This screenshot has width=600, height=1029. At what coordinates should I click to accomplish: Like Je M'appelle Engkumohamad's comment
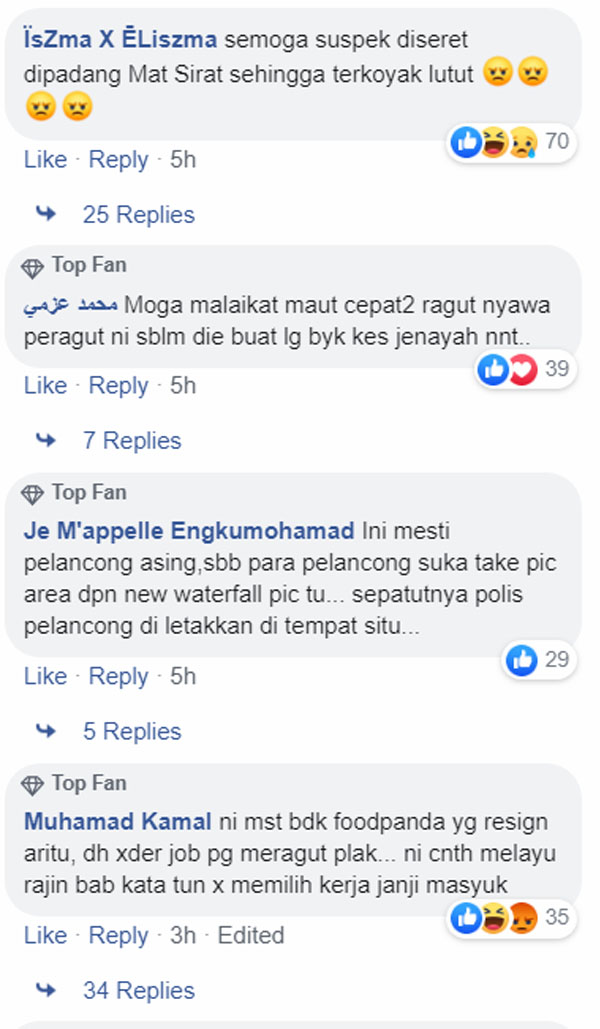pos(45,676)
